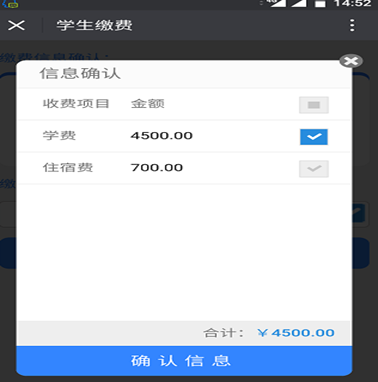378x382 pixels.
Task: Open the three-dot overflow menu
Action: pos(352,25)
